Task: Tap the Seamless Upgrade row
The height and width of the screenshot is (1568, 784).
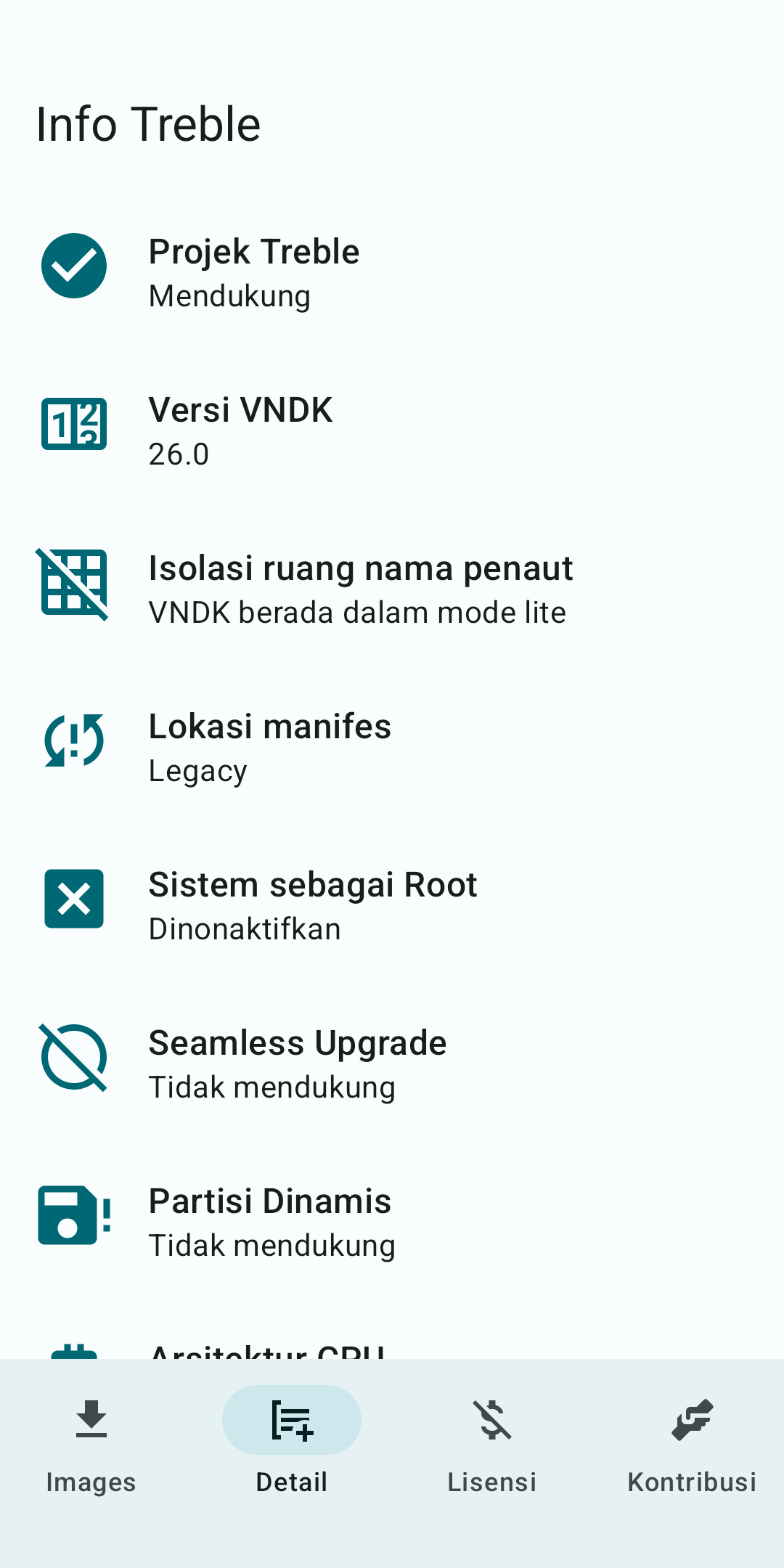Action: (x=392, y=1064)
